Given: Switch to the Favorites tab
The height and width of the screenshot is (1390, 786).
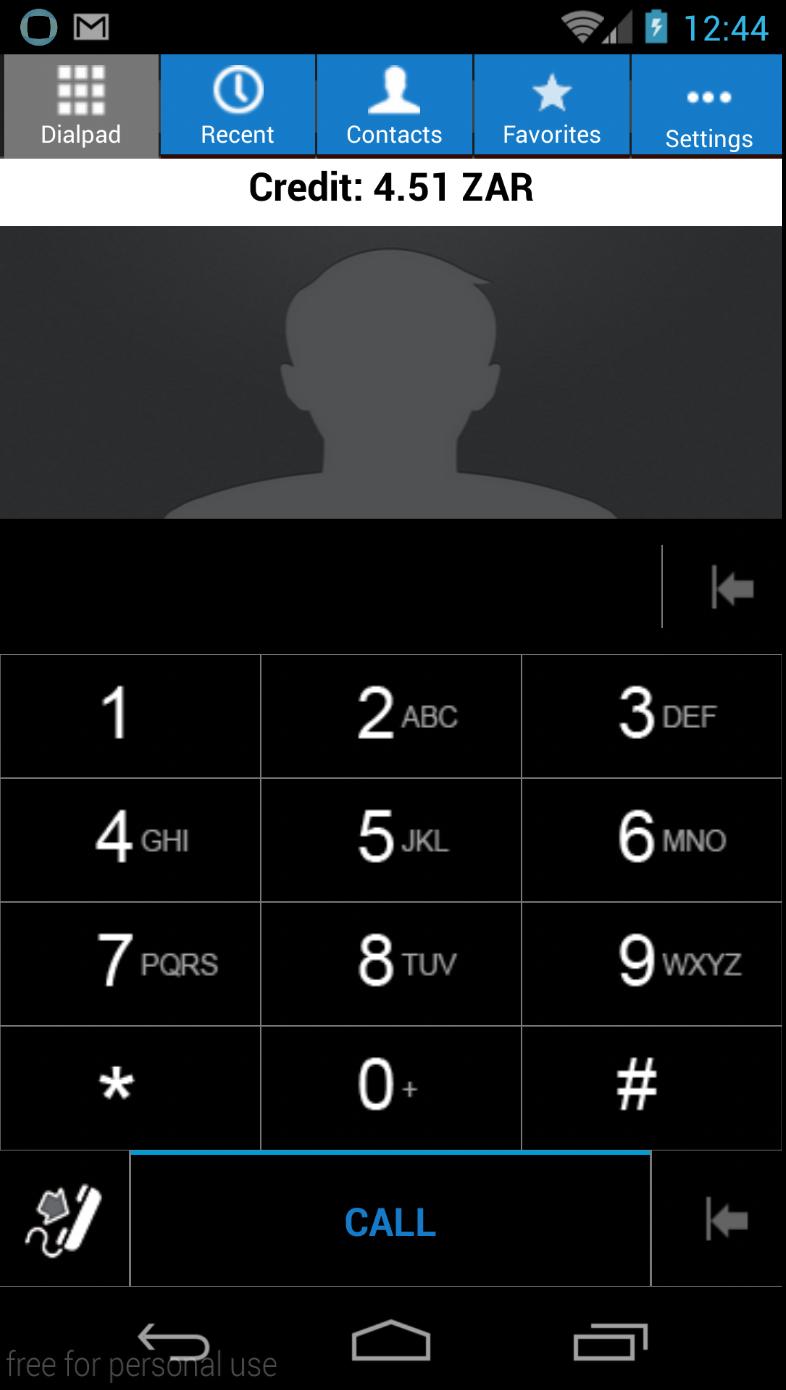Looking at the screenshot, I should 551,105.
